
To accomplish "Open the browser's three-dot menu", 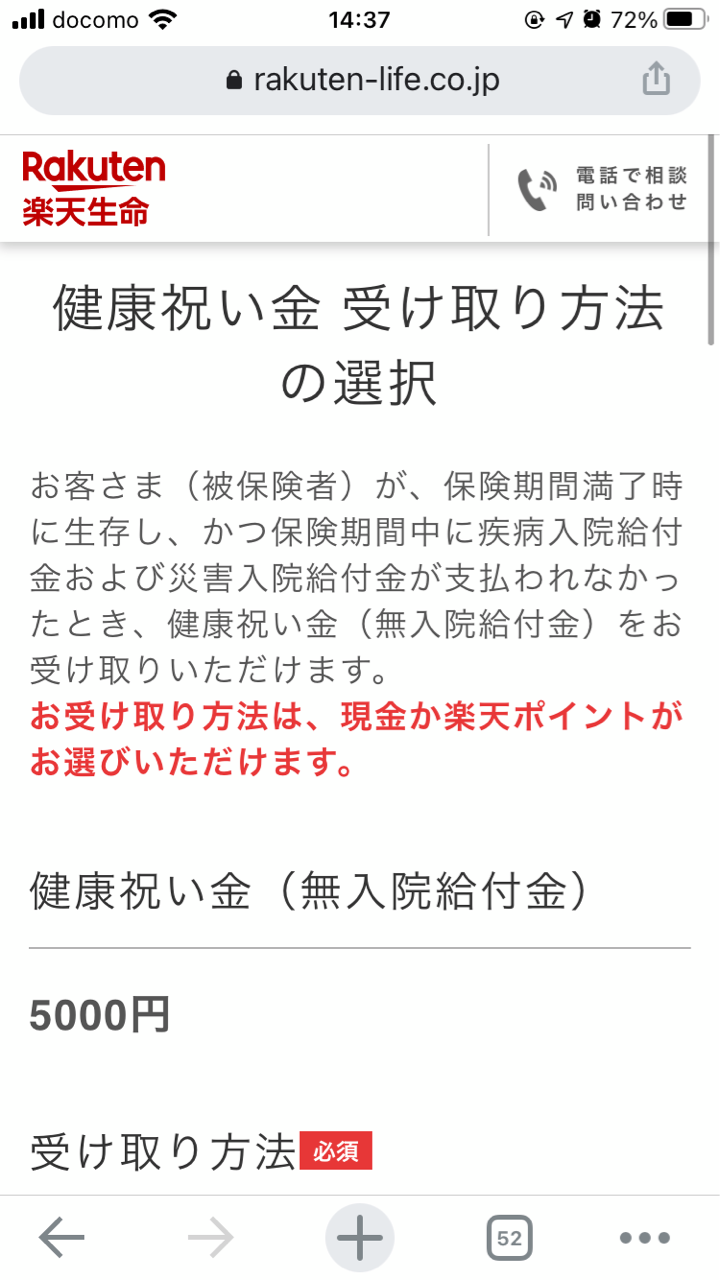I will coord(645,1239).
